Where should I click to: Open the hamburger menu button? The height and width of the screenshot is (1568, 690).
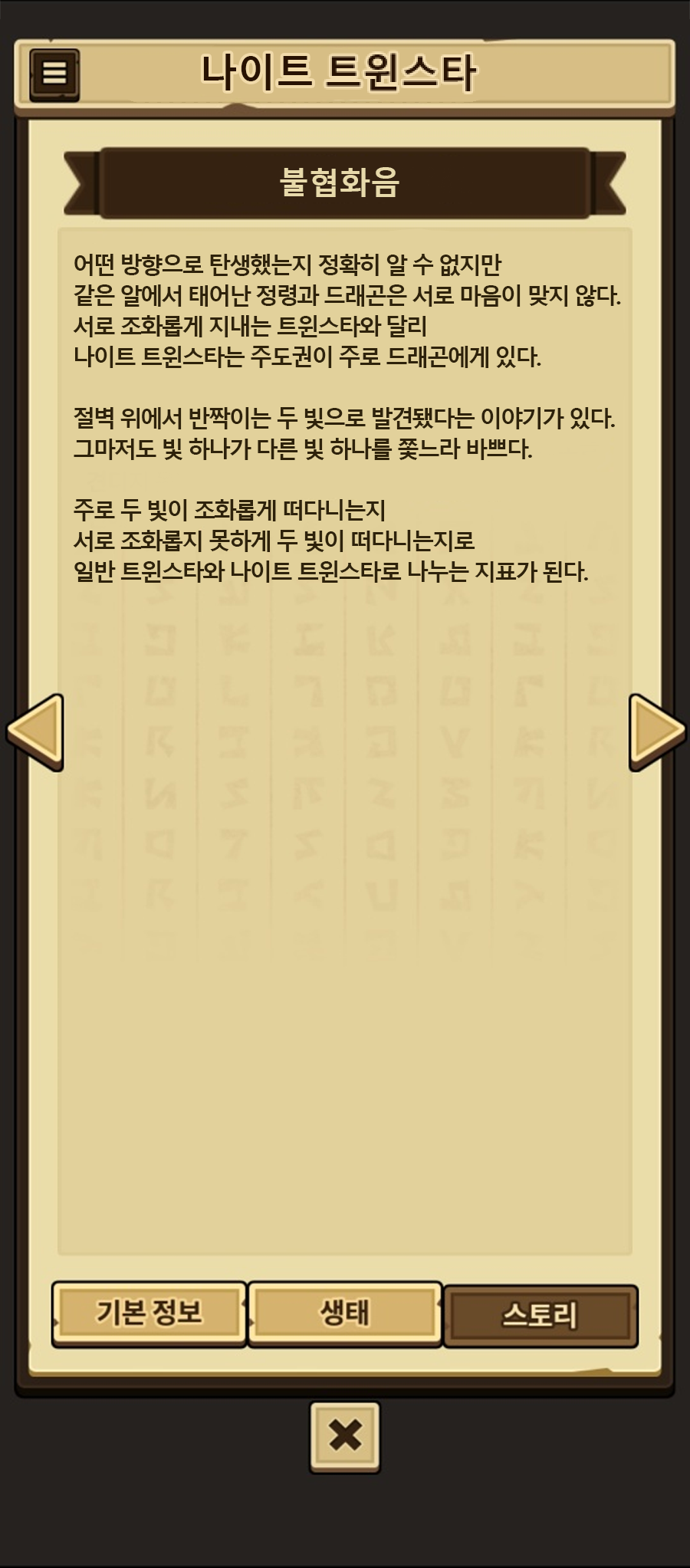click(x=54, y=75)
